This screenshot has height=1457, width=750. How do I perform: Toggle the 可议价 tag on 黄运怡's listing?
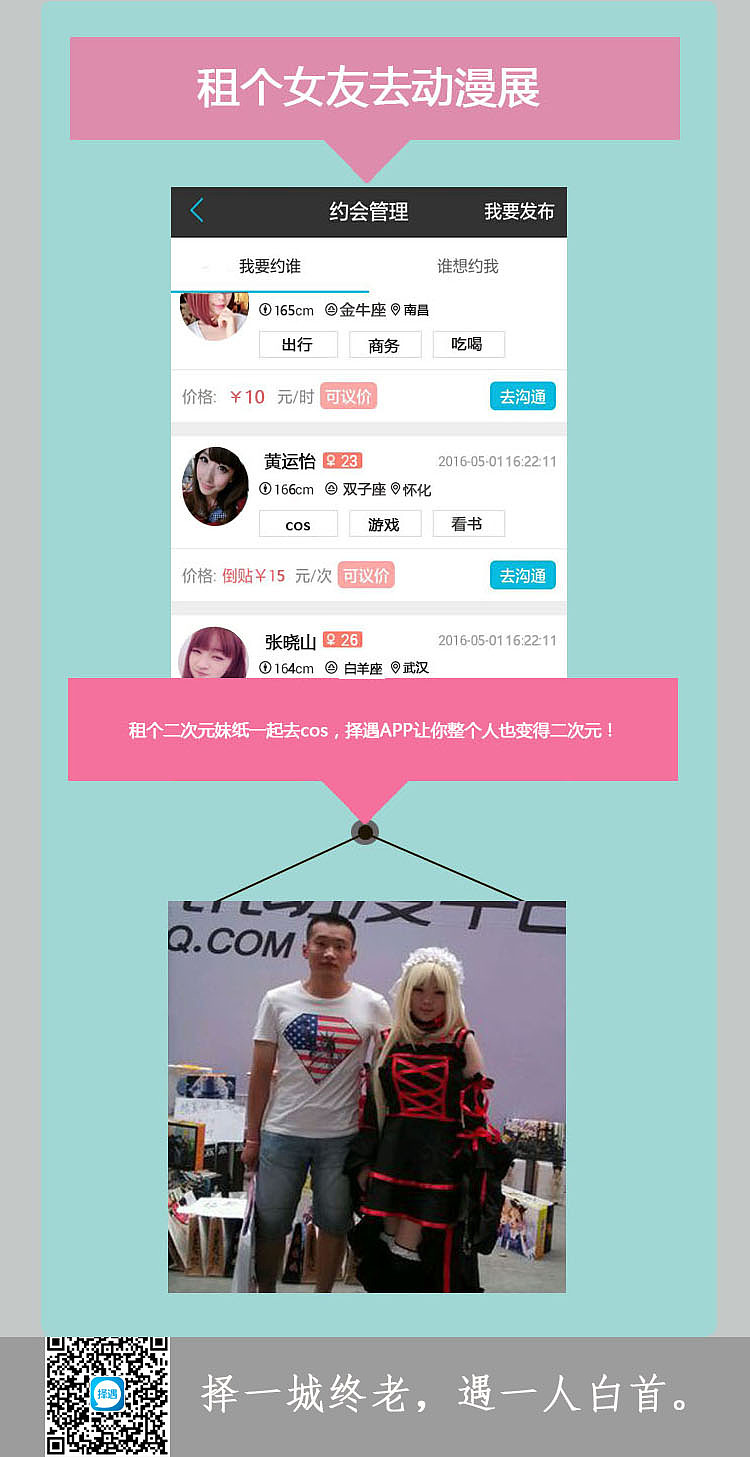pos(366,574)
